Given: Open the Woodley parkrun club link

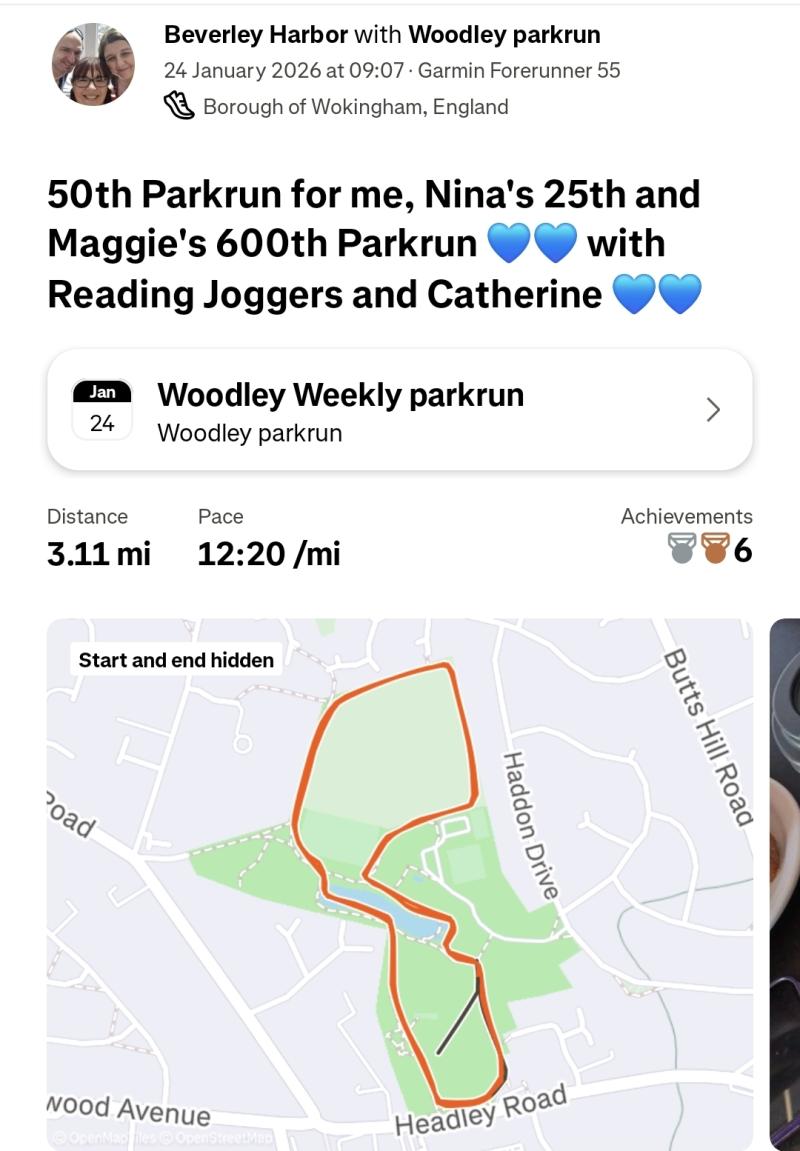Looking at the screenshot, I should (x=504, y=35).
